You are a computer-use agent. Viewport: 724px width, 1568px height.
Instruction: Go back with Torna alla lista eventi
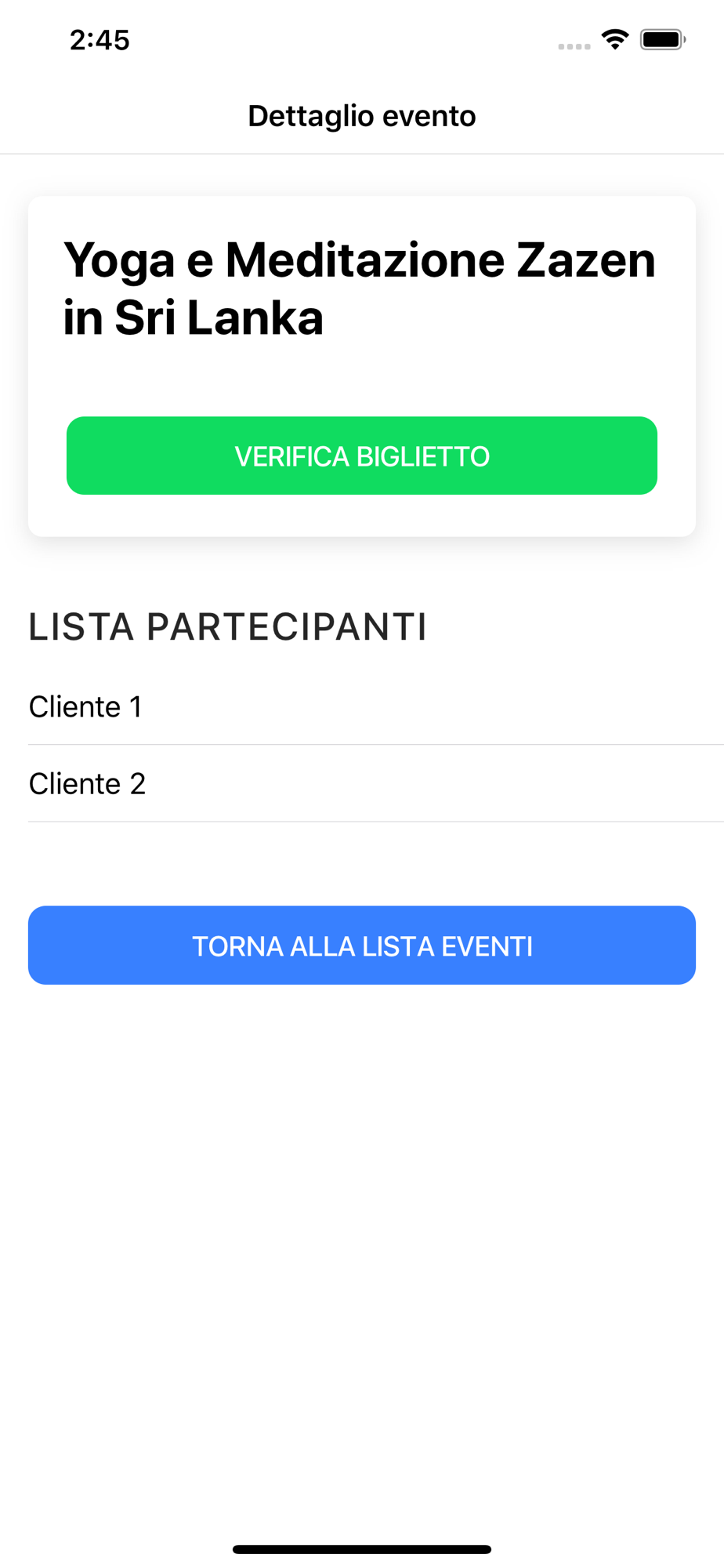(x=362, y=946)
